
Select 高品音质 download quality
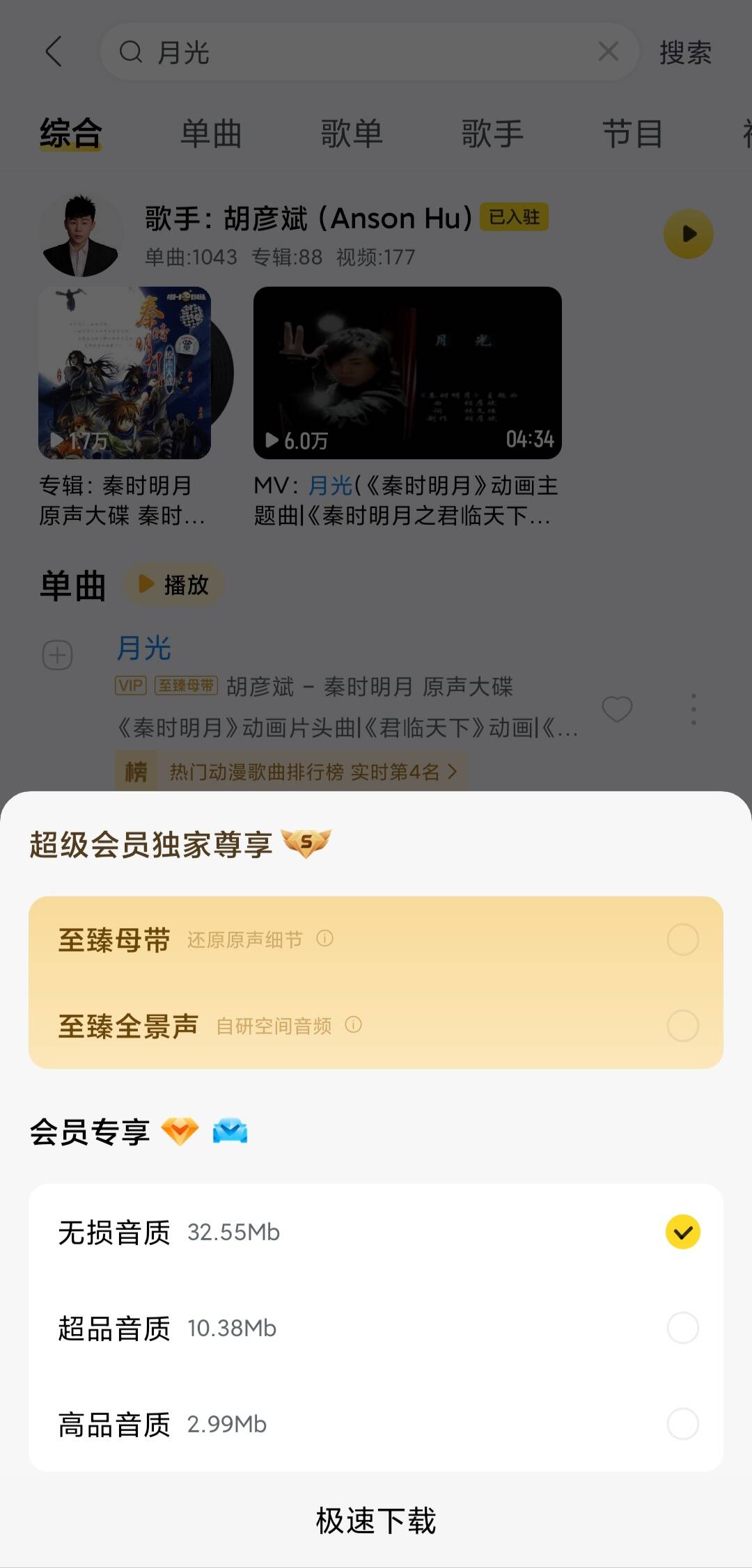683,1424
